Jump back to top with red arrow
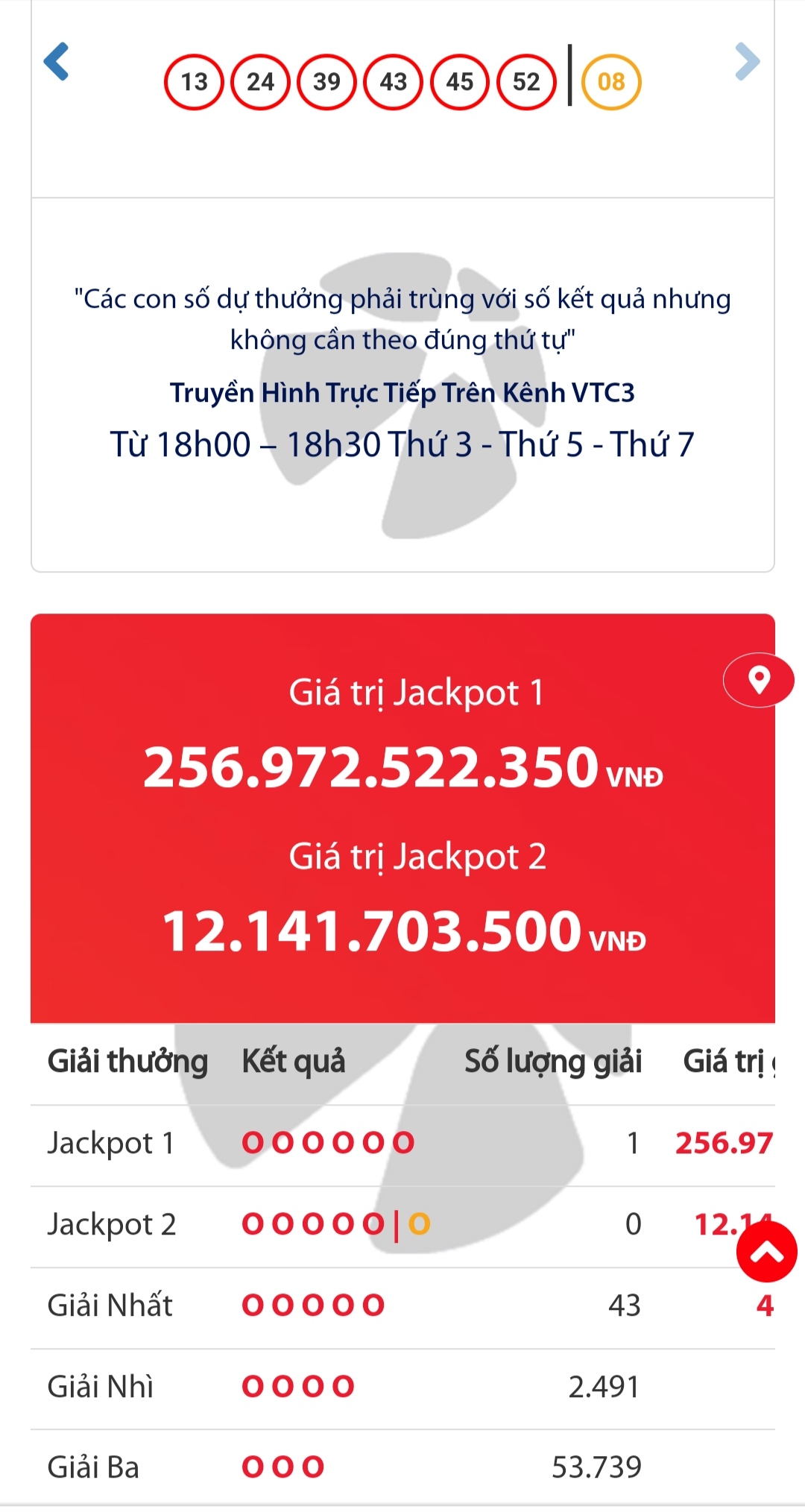Viewport: 805px width, 1512px height. (x=766, y=1253)
